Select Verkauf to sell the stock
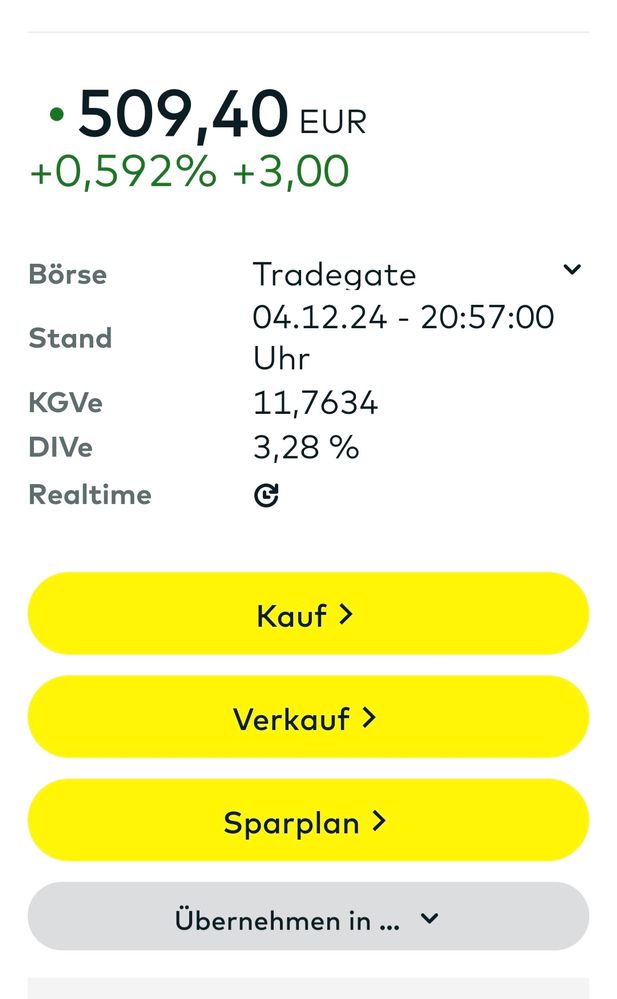Screen dimensions: 617x999 308,717
